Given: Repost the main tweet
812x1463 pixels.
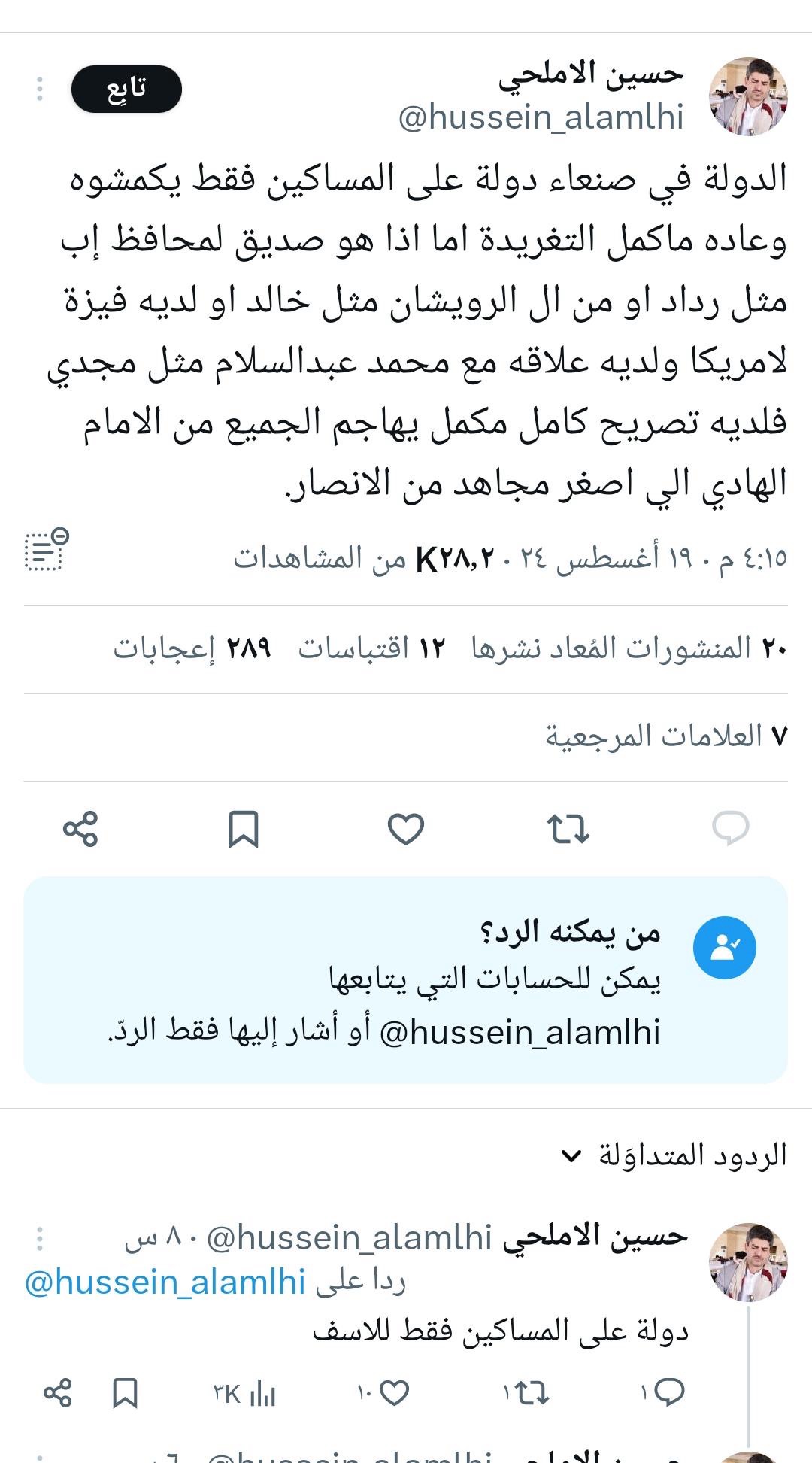Looking at the screenshot, I should click(x=568, y=829).
